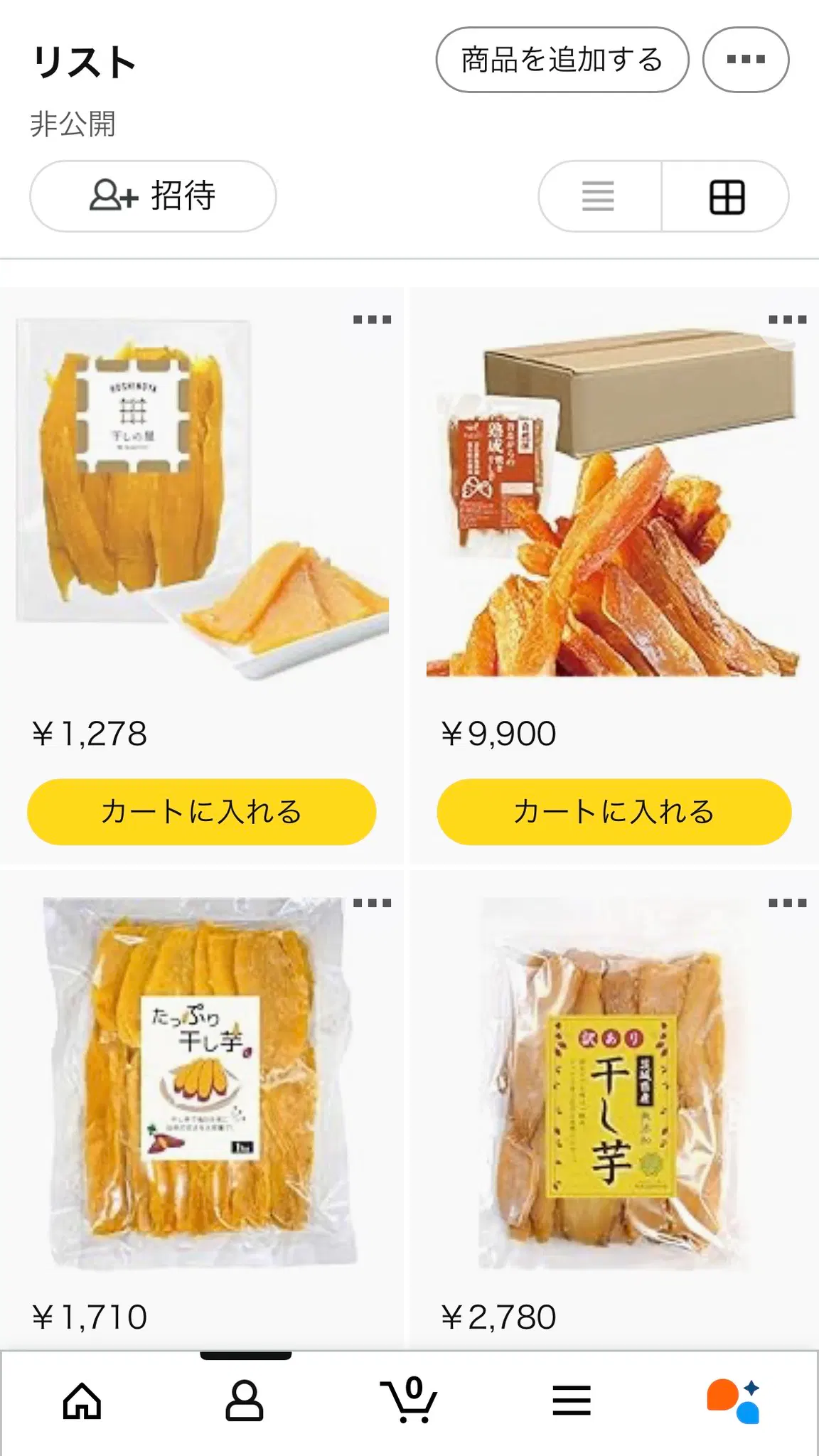Open options for the ¥9,900 item

[x=787, y=320]
